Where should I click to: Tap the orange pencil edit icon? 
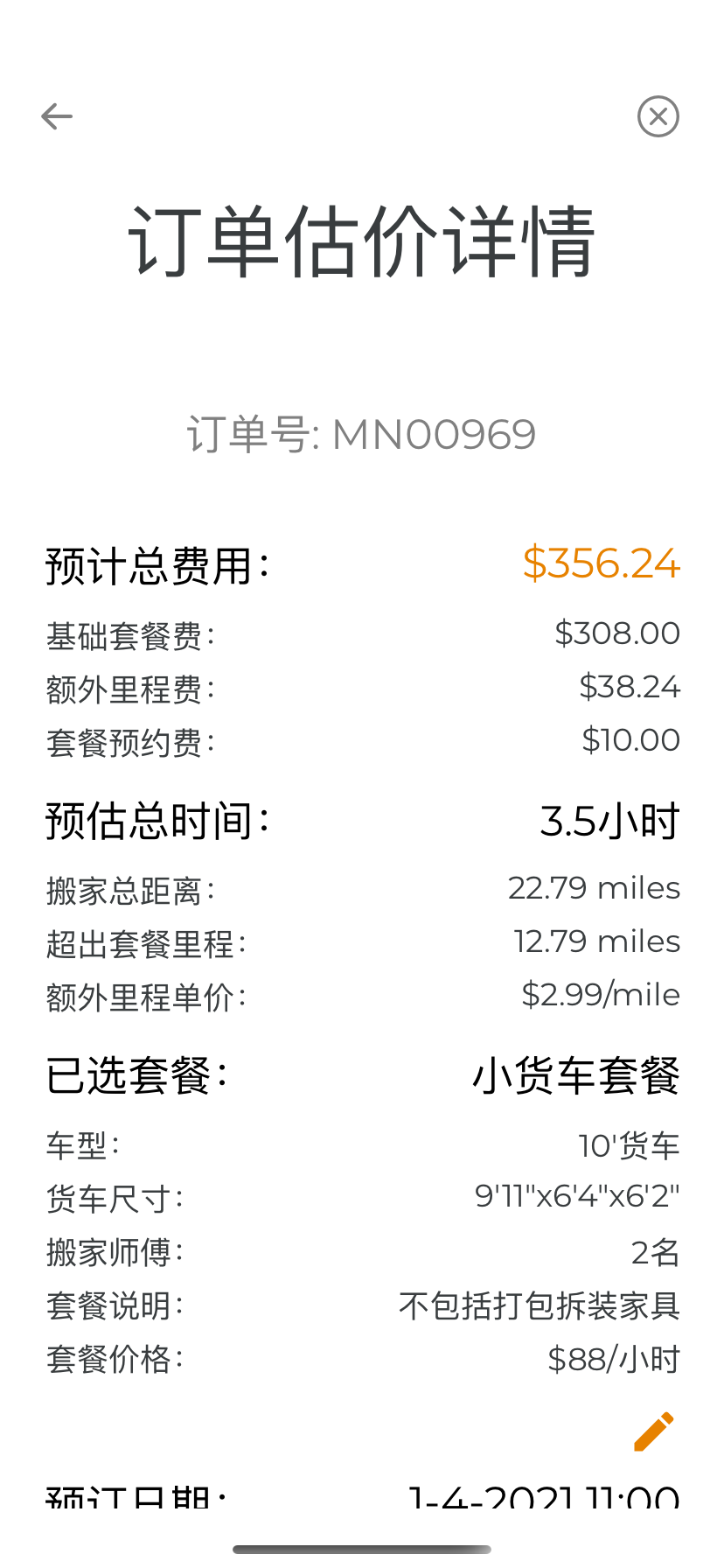653,1431
